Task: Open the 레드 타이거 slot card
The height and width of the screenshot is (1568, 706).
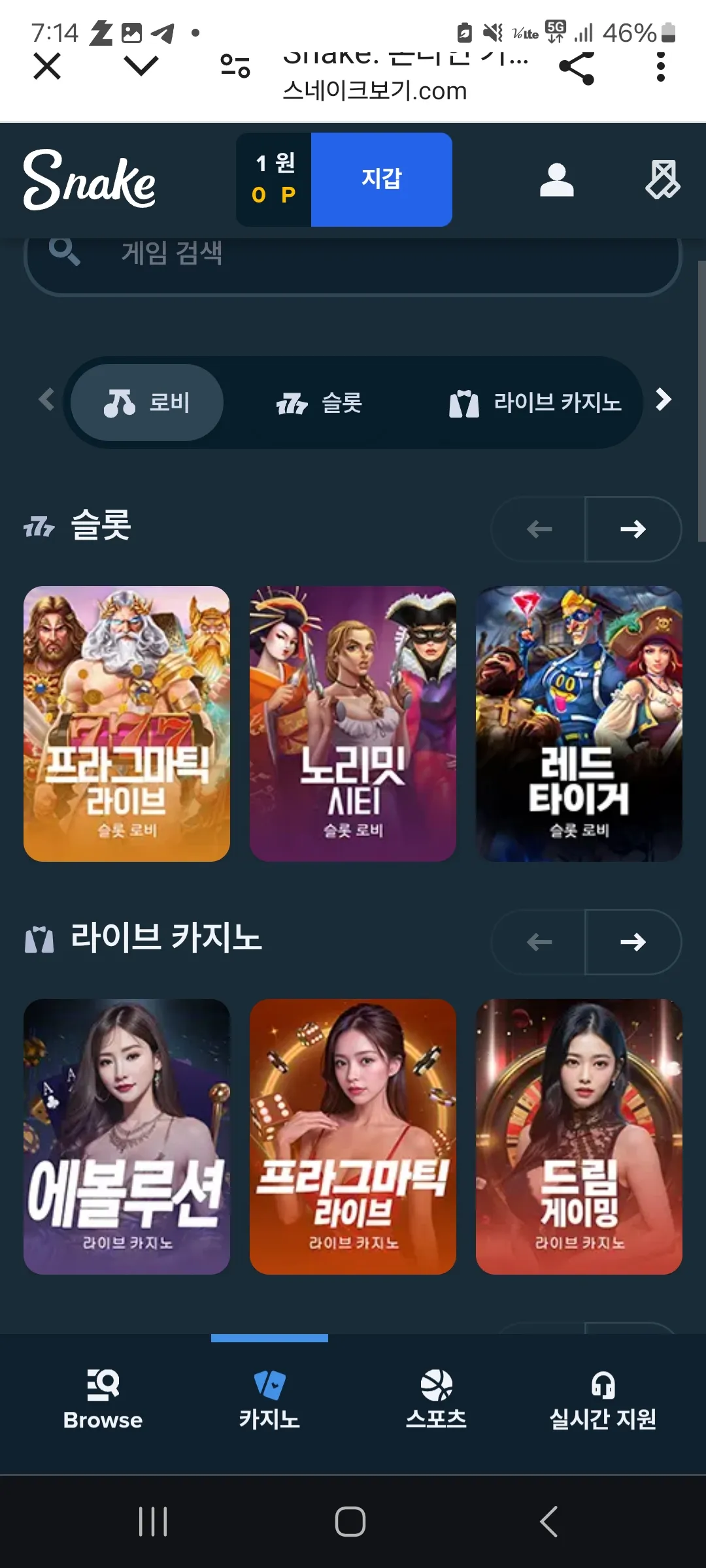Action: pyautogui.click(x=579, y=723)
